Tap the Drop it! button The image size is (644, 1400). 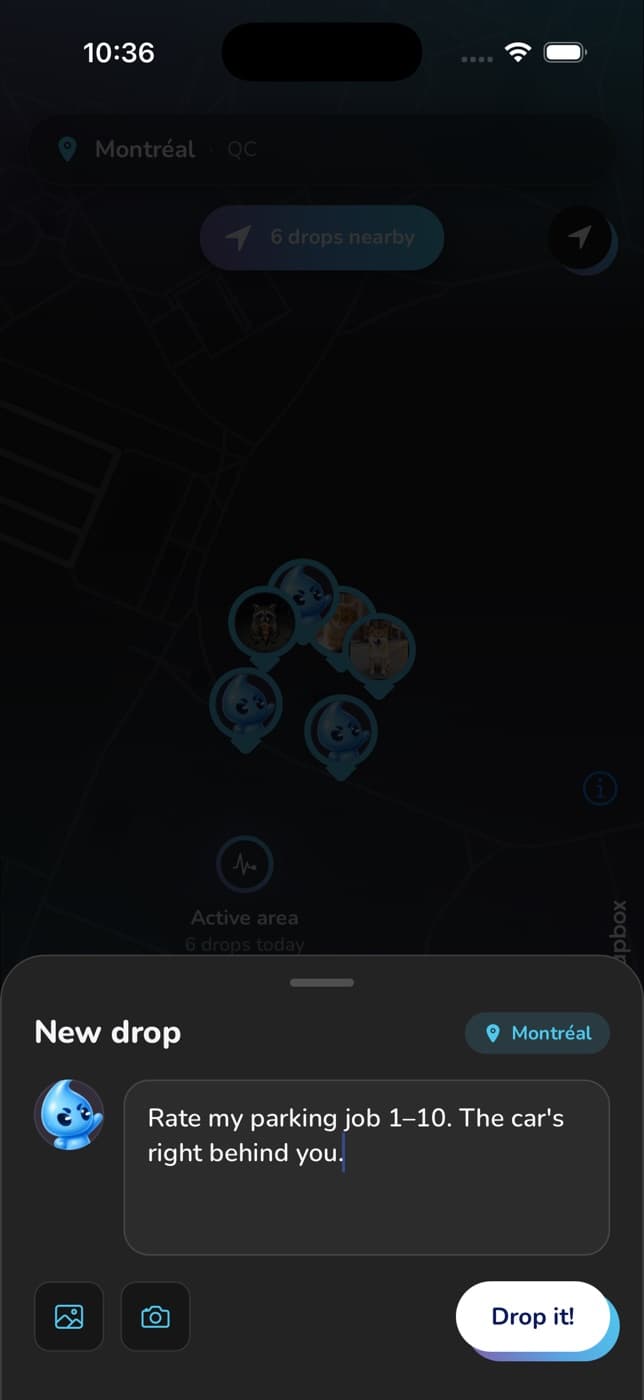(x=533, y=1316)
